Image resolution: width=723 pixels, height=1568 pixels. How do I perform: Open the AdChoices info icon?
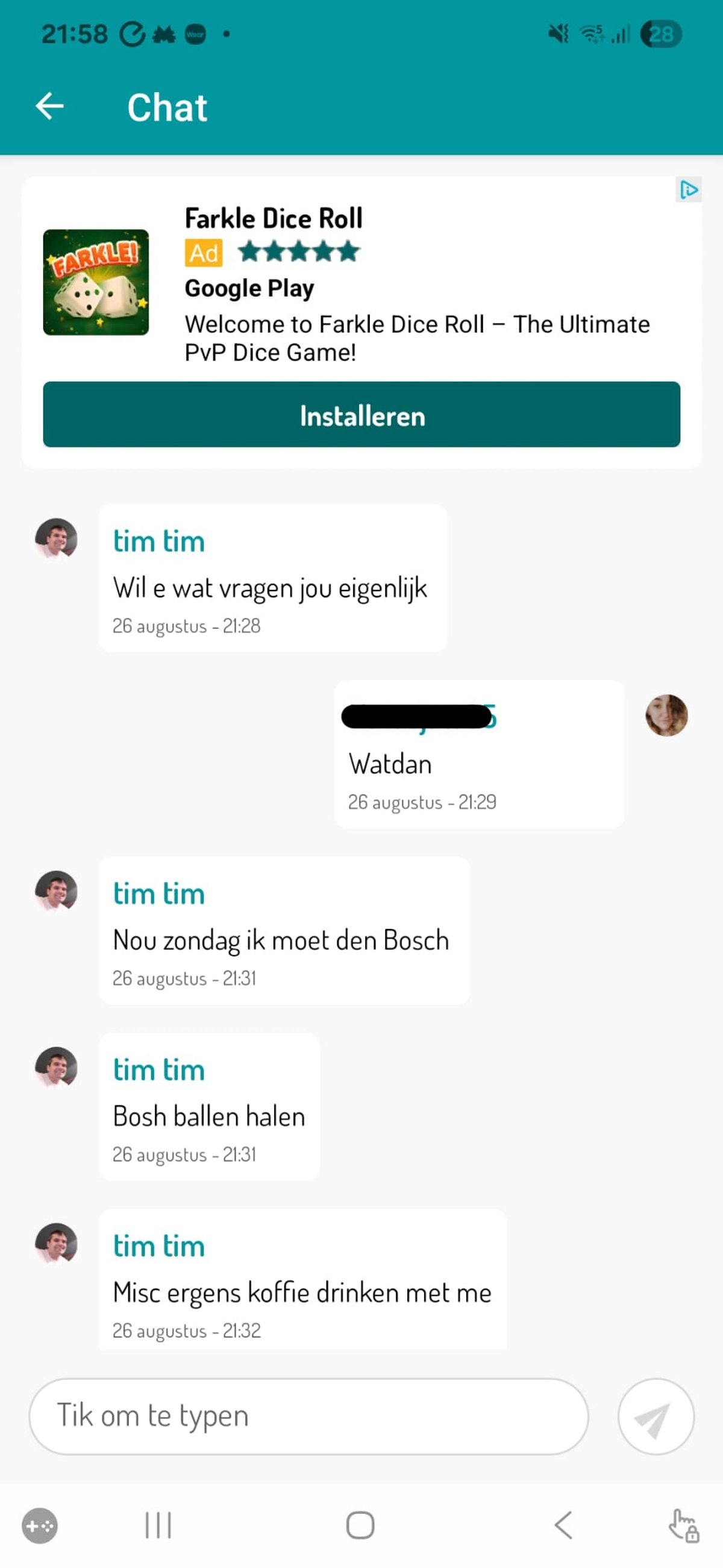click(x=688, y=190)
